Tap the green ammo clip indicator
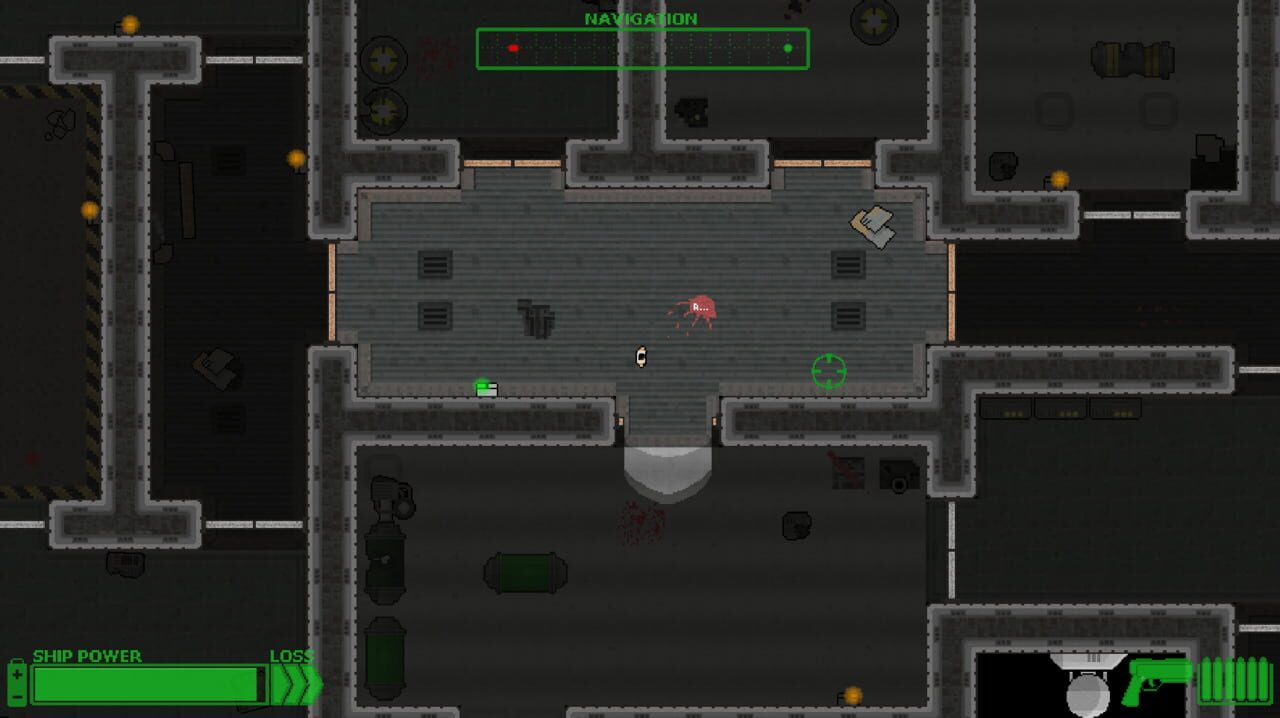The width and height of the screenshot is (1280, 718). (x=1236, y=680)
